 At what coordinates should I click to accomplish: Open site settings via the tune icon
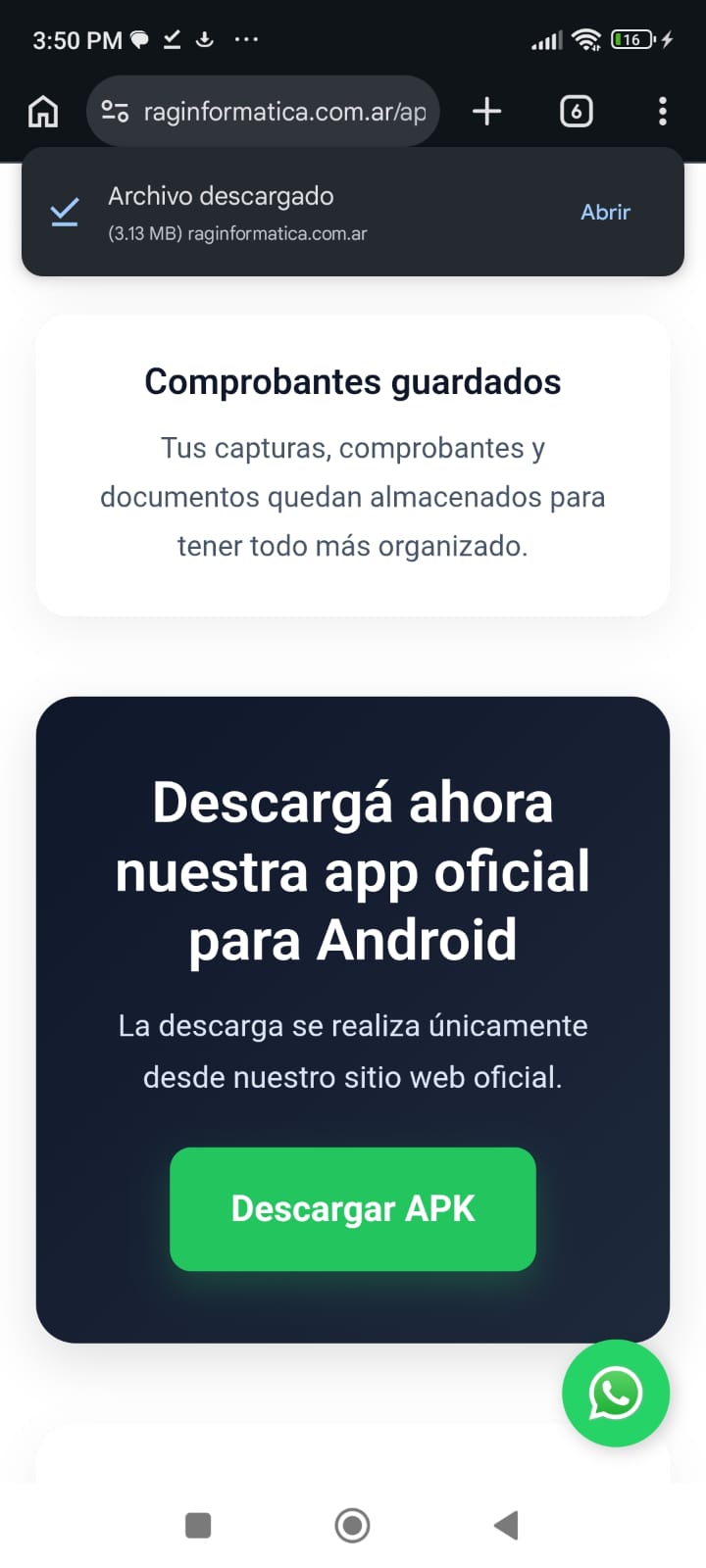pos(115,111)
